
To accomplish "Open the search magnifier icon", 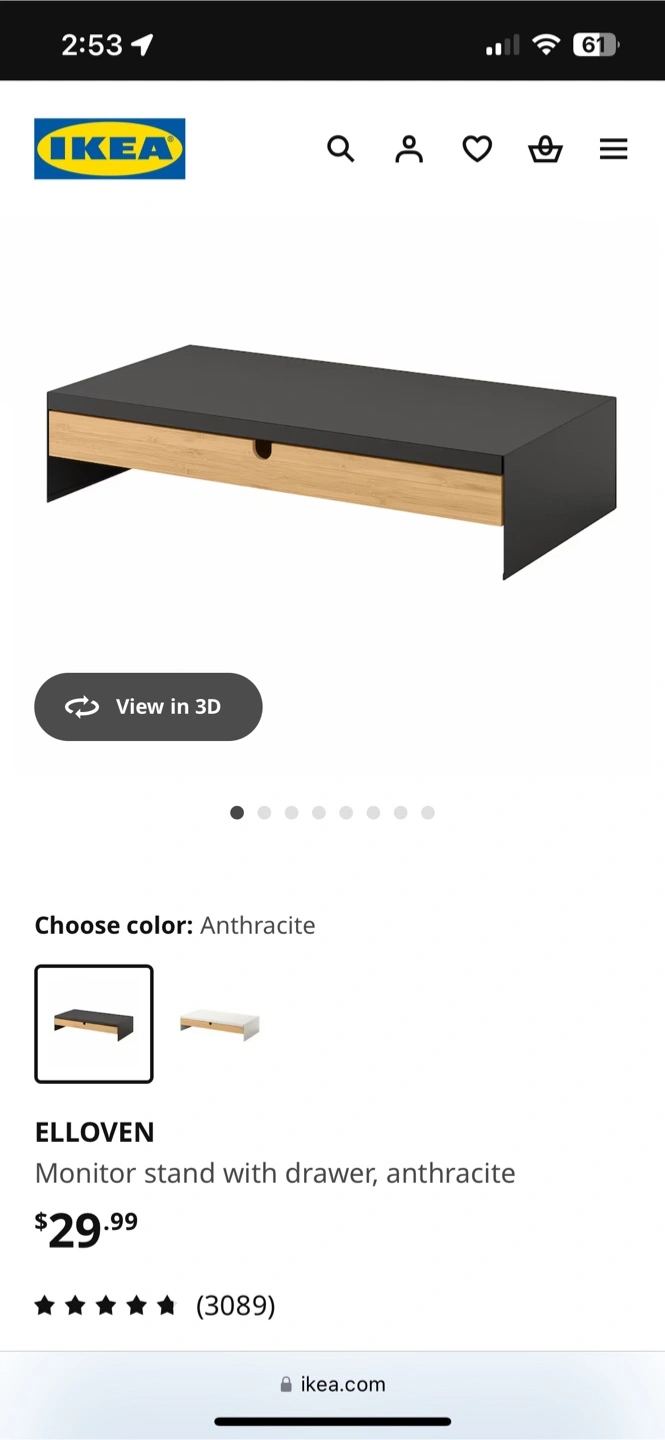I will click(341, 149).
